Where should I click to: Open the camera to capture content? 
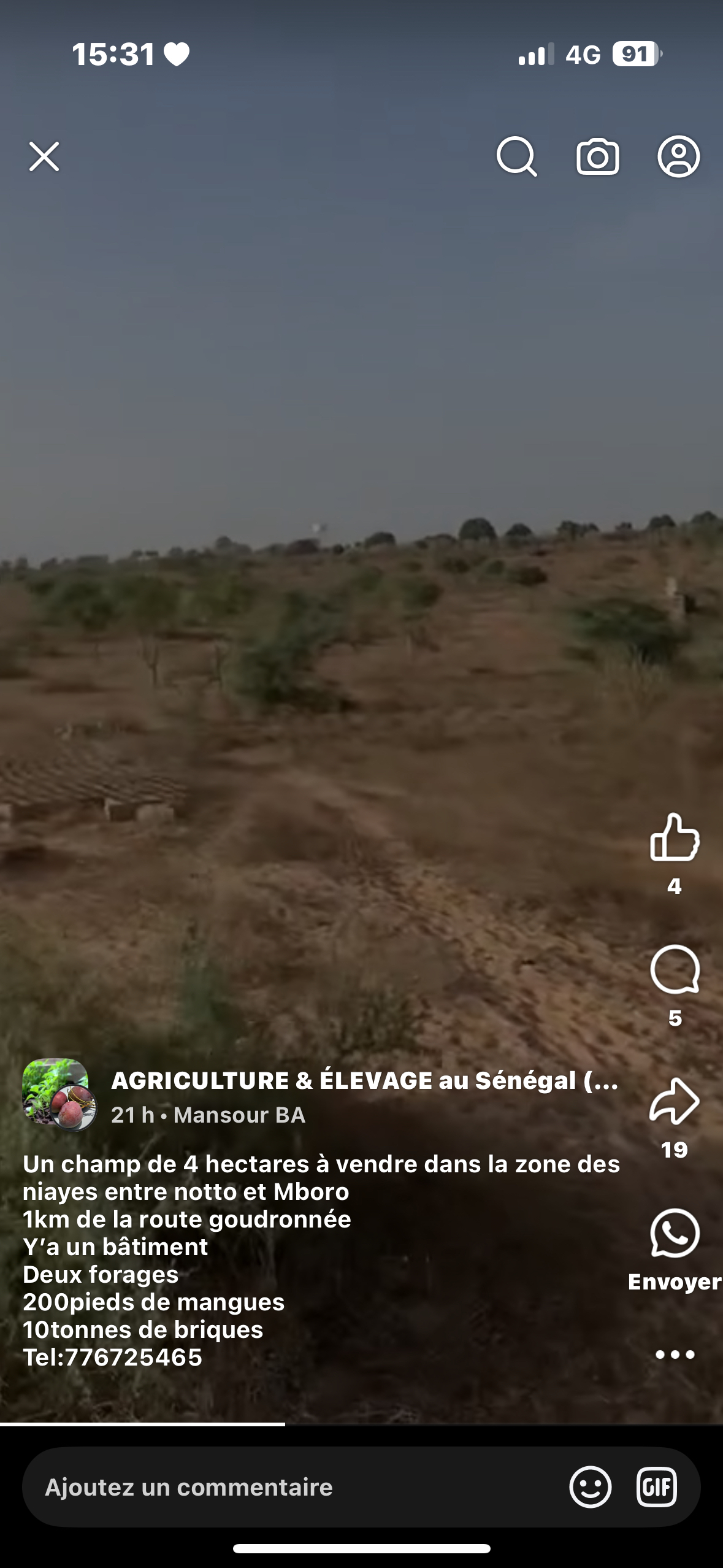(599, 158)
